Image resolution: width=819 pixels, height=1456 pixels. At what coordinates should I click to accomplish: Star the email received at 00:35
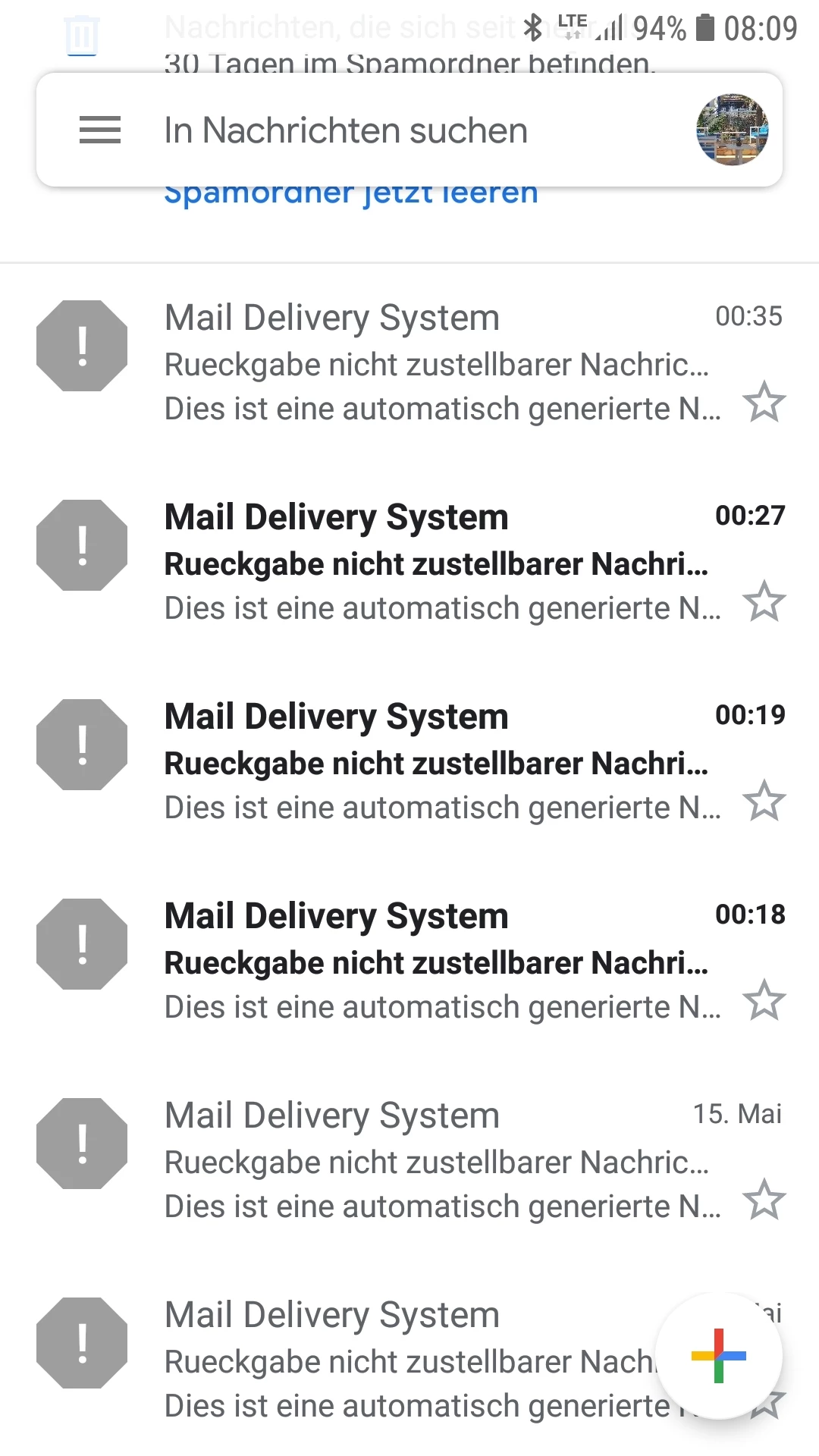coord(764,402)
